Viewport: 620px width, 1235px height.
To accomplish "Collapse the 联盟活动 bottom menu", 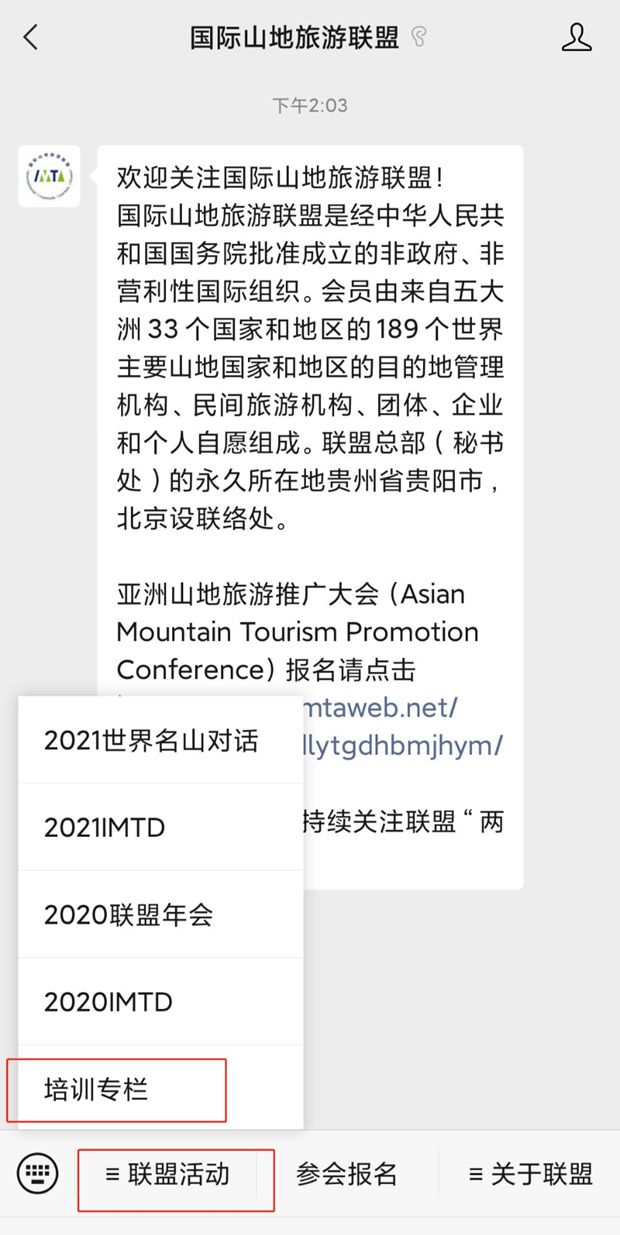I will 168,1174.
